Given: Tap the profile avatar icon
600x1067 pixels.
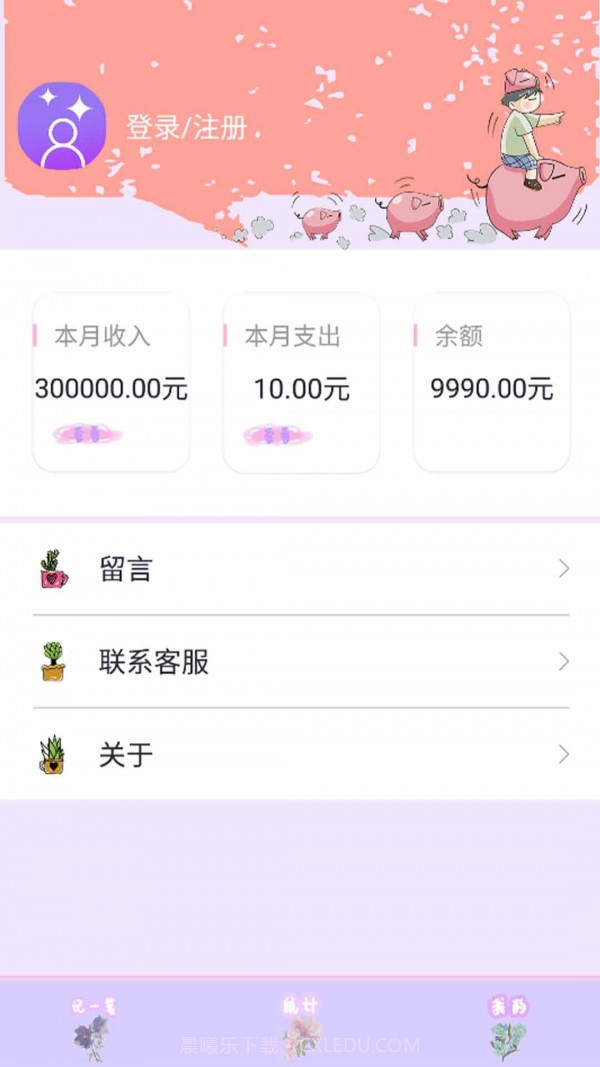Looking at the screenshot, I should tap(62, 126).
